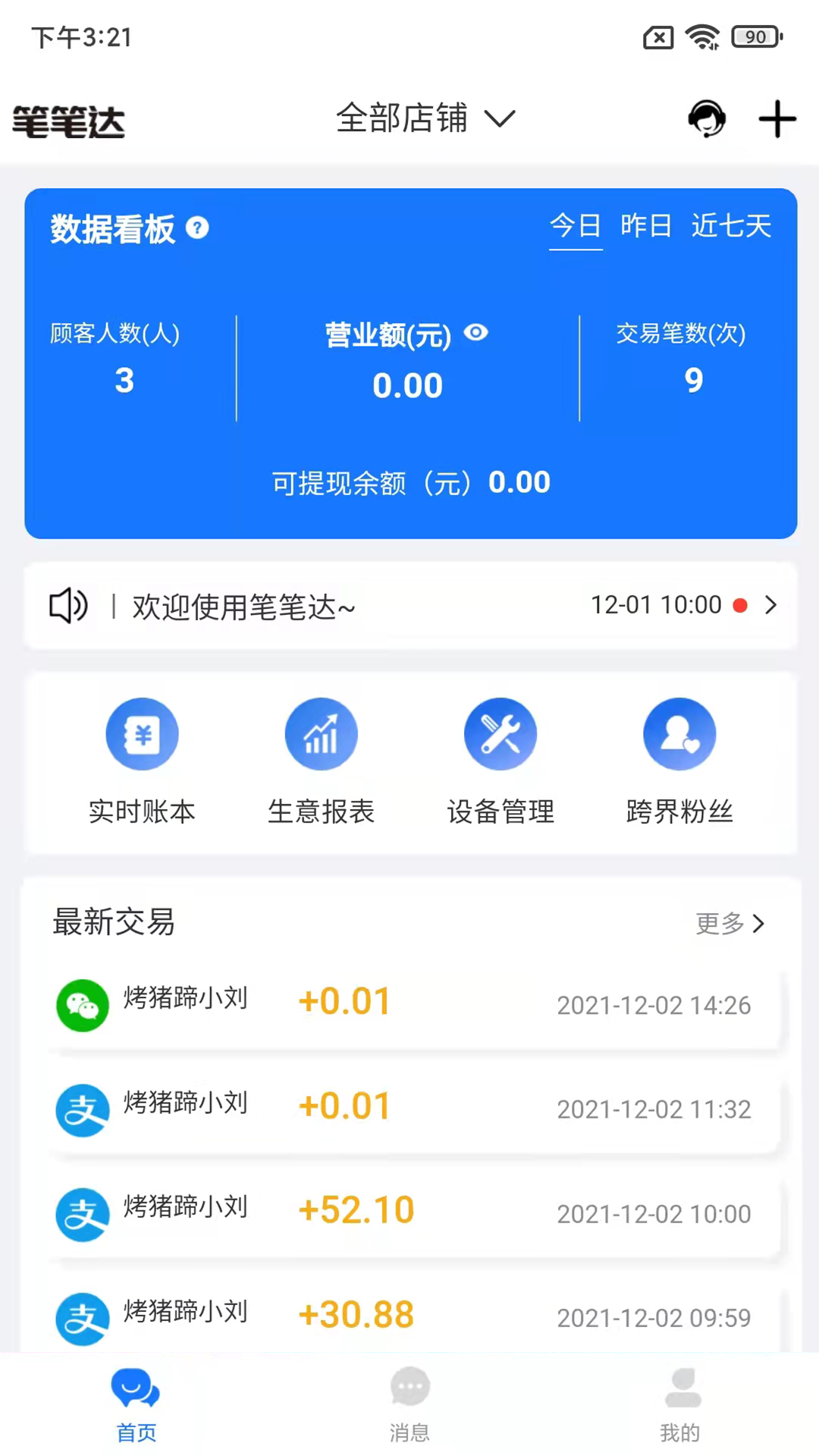
Task: Expand the announcement with its right chevron
Action: [771, 606]
